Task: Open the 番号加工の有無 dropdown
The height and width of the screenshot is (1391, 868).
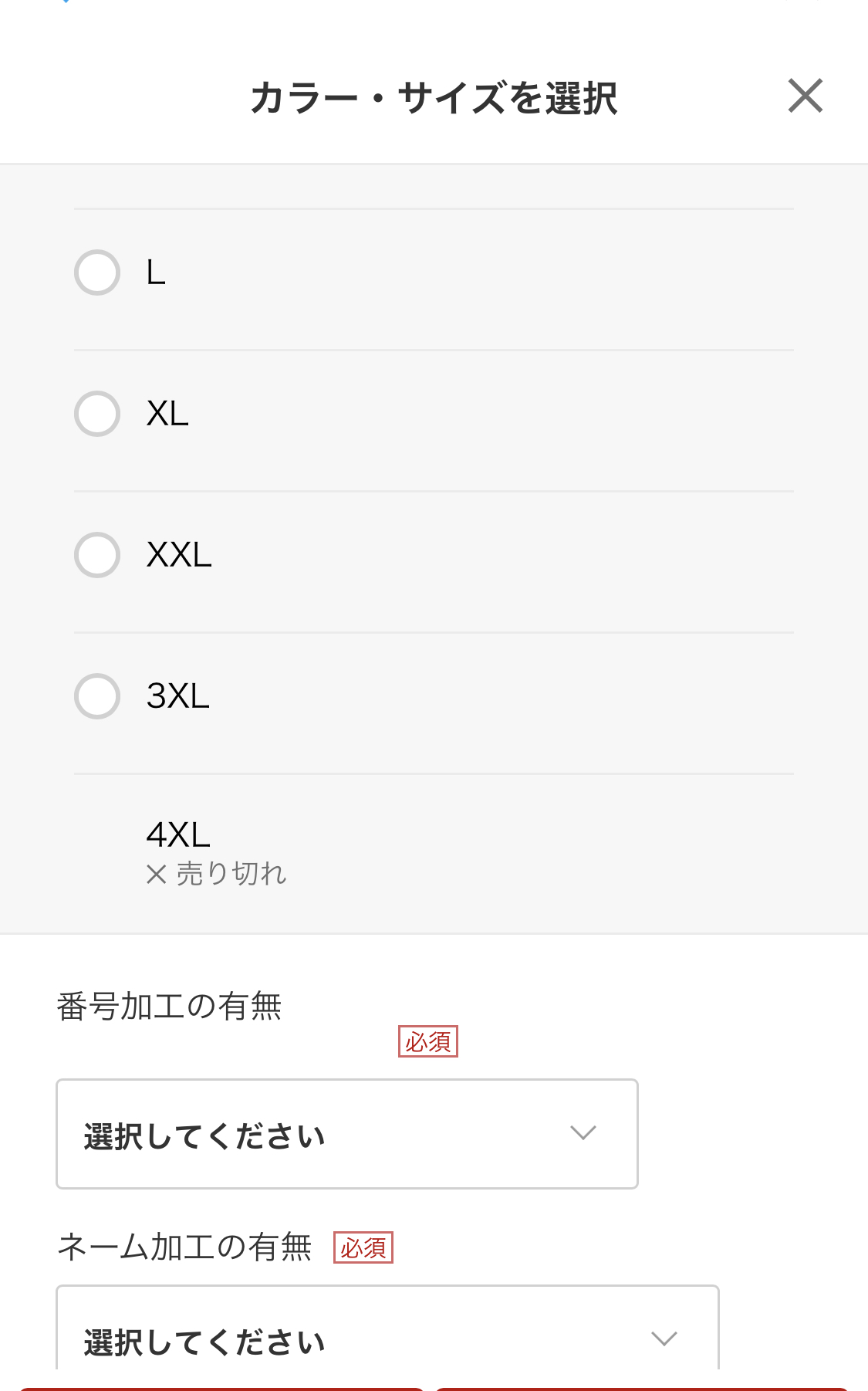Action: click(347, 1133)
